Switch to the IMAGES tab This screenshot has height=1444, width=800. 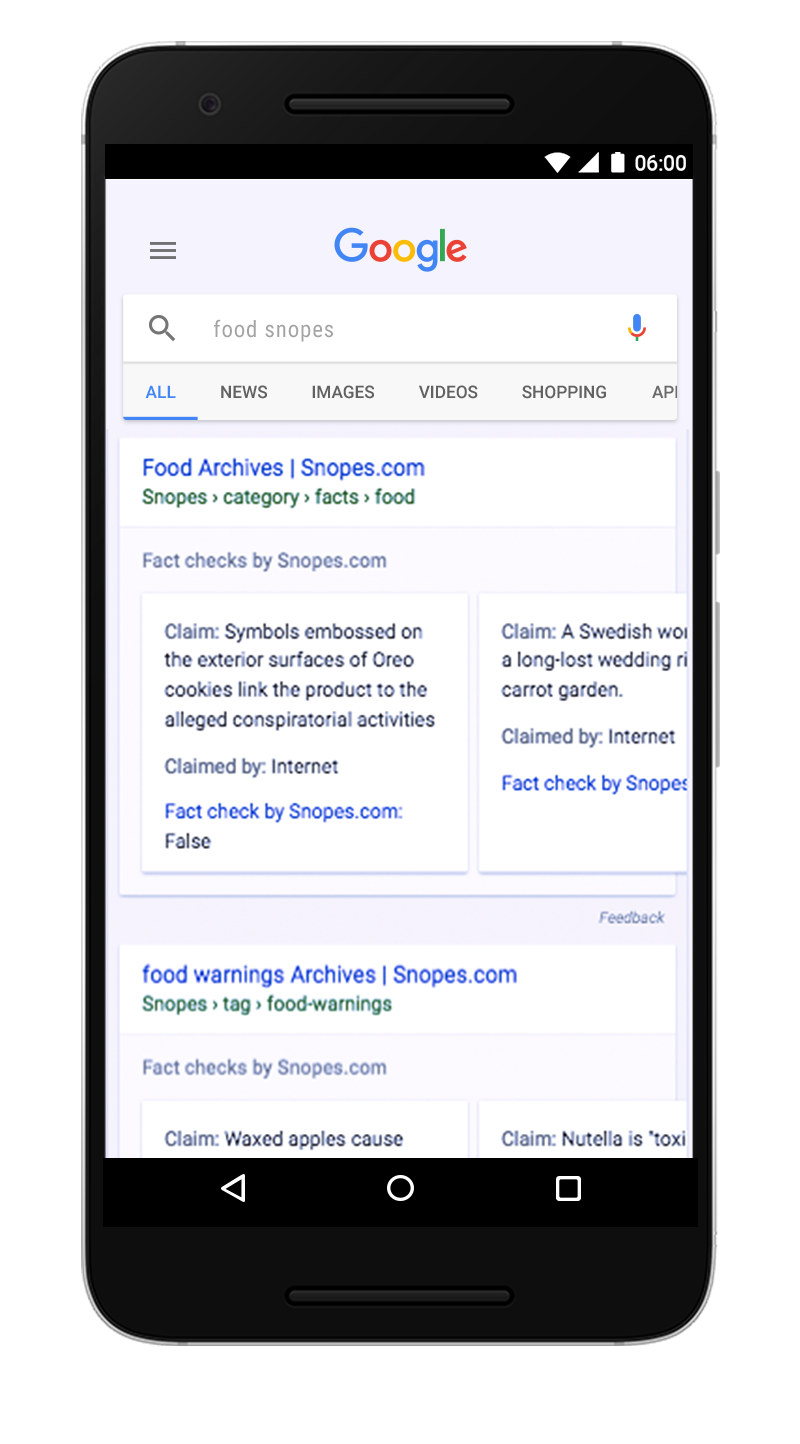click(342, 392)
